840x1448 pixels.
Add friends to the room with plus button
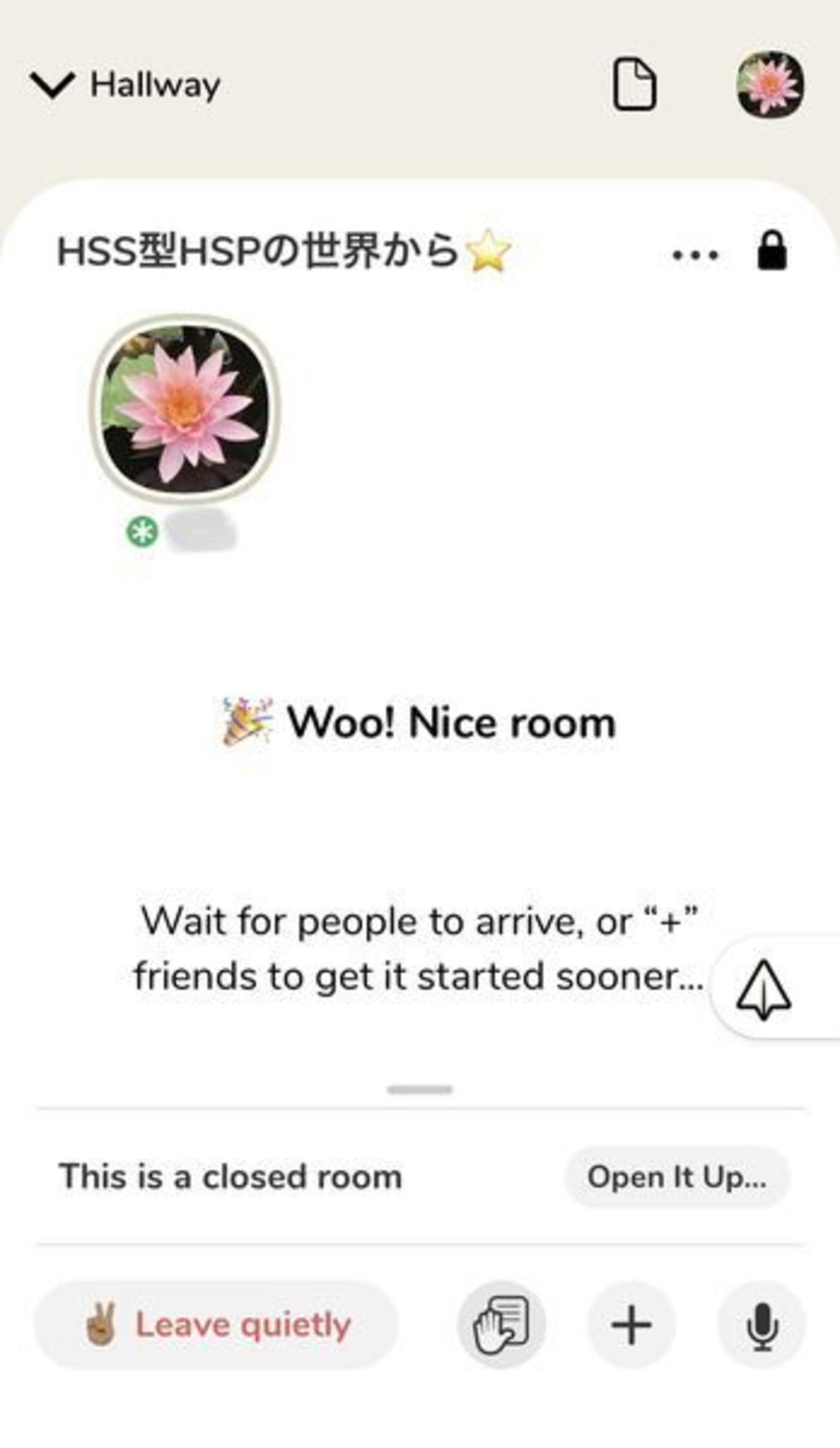click(x=631, y=1324)
